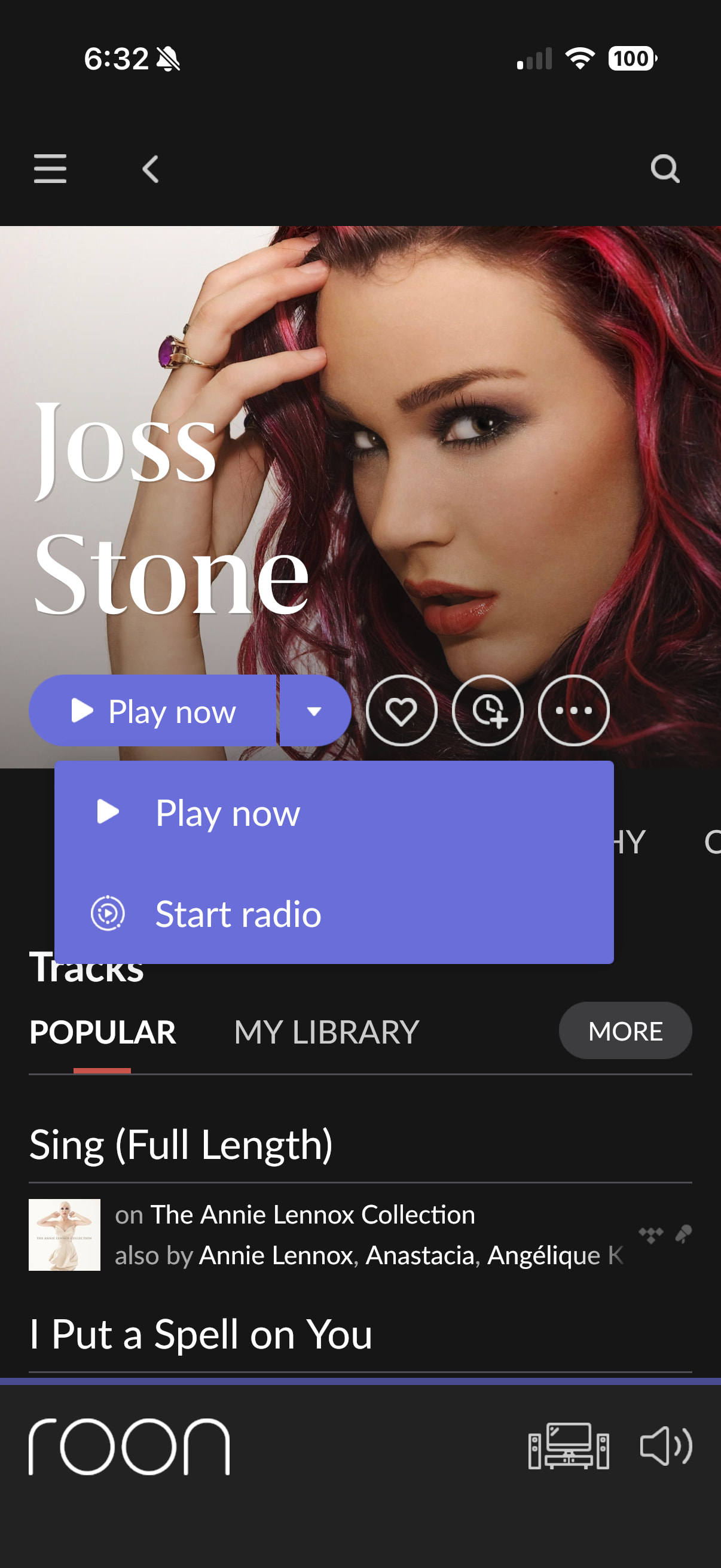Switch to My Library tab
The image size is (721, 1568).
click(x=326, y=1032)
